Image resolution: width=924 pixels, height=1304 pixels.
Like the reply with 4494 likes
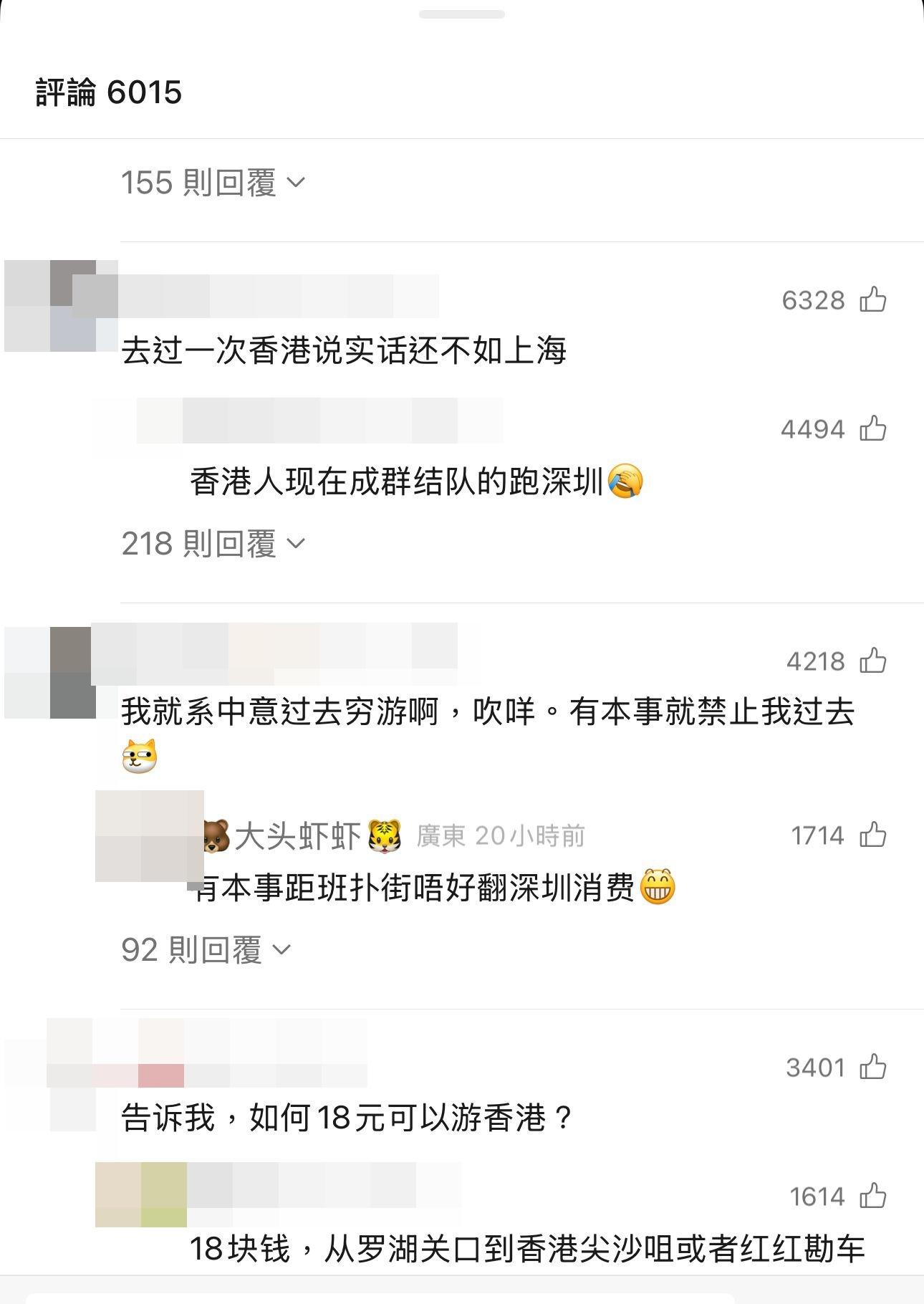[873, 428]
